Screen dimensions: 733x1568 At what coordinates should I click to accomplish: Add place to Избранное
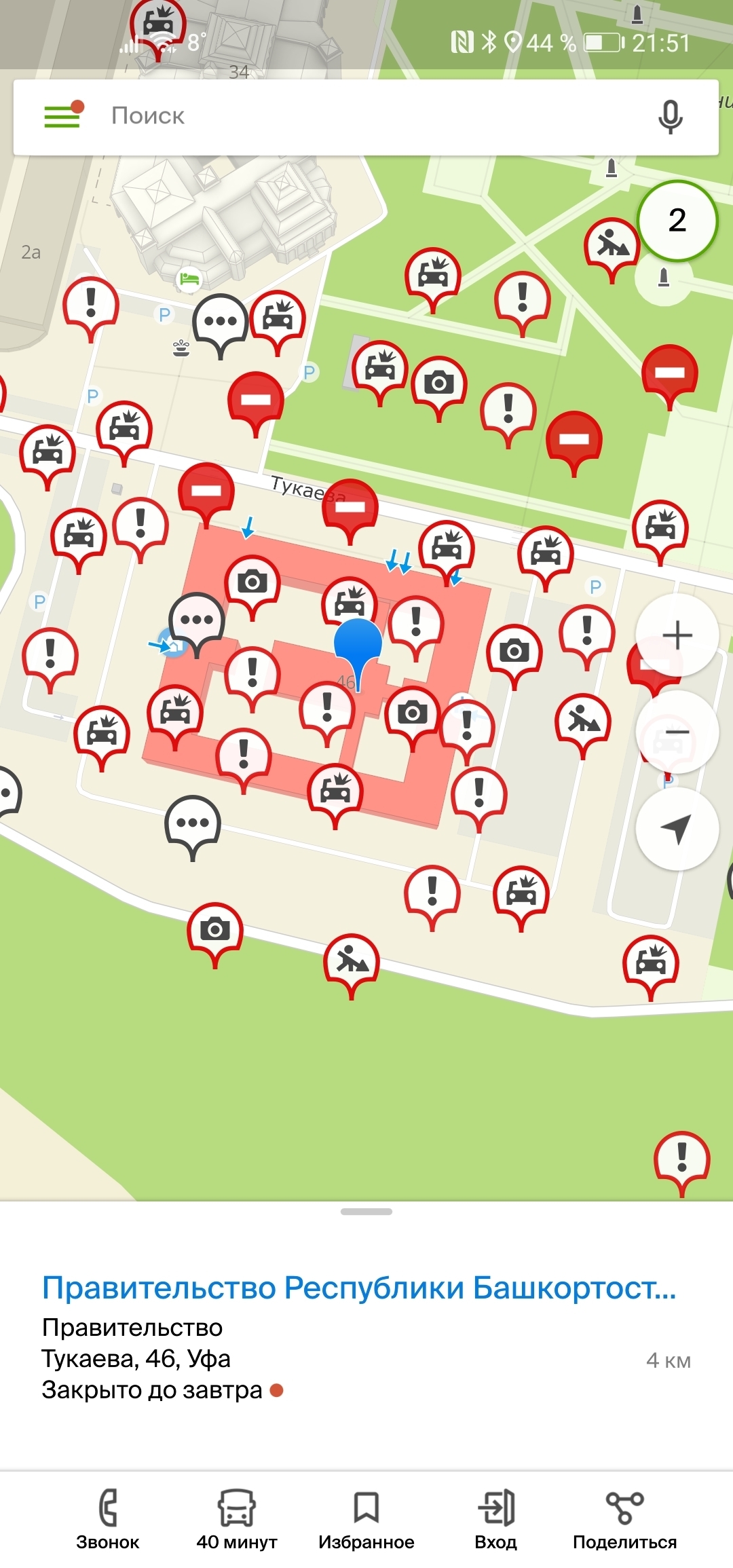366,1519
